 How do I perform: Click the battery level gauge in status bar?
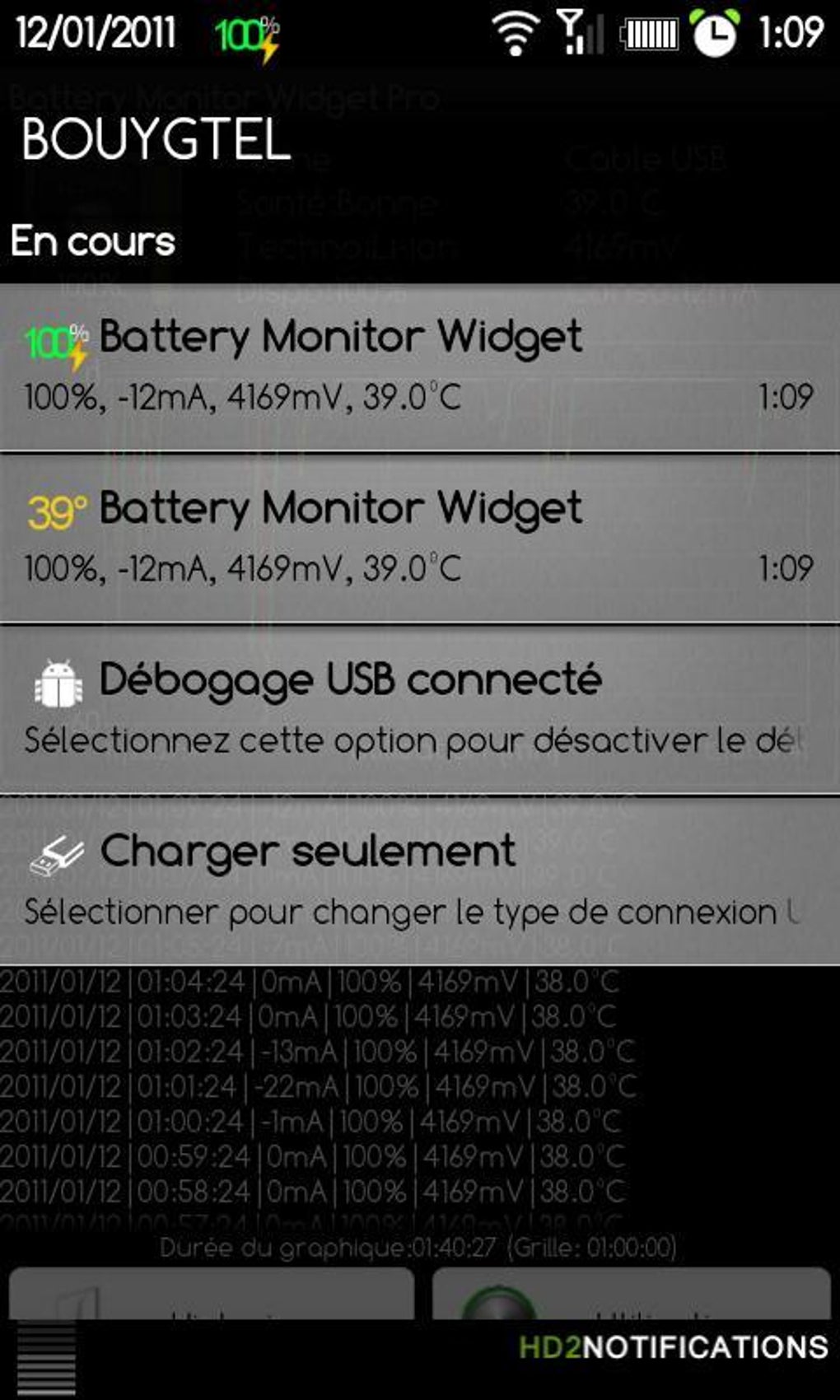(x=650, y=35)
